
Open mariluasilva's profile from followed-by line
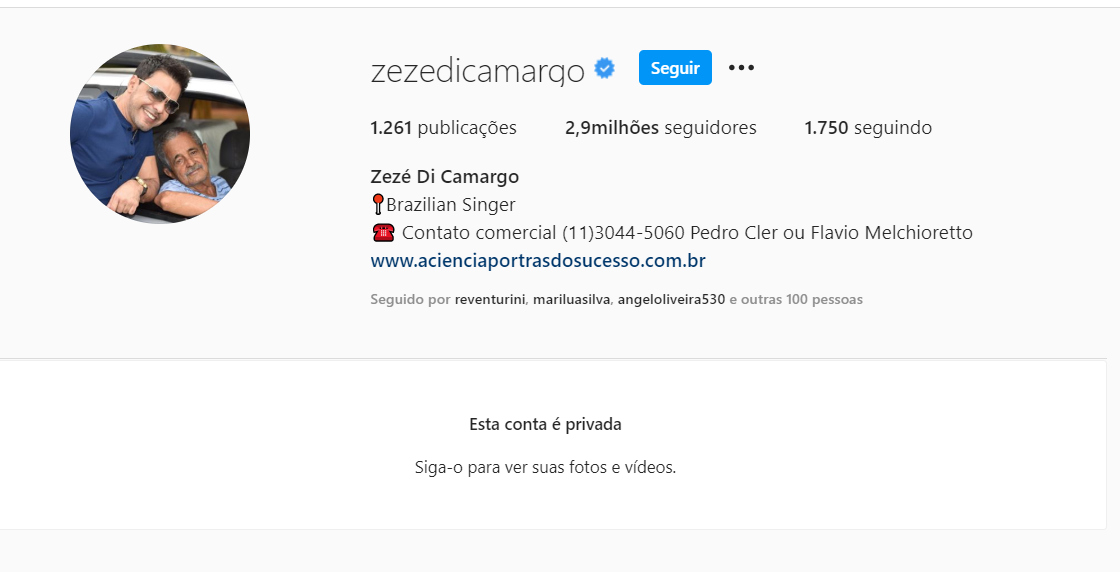[x=572, y=299]
